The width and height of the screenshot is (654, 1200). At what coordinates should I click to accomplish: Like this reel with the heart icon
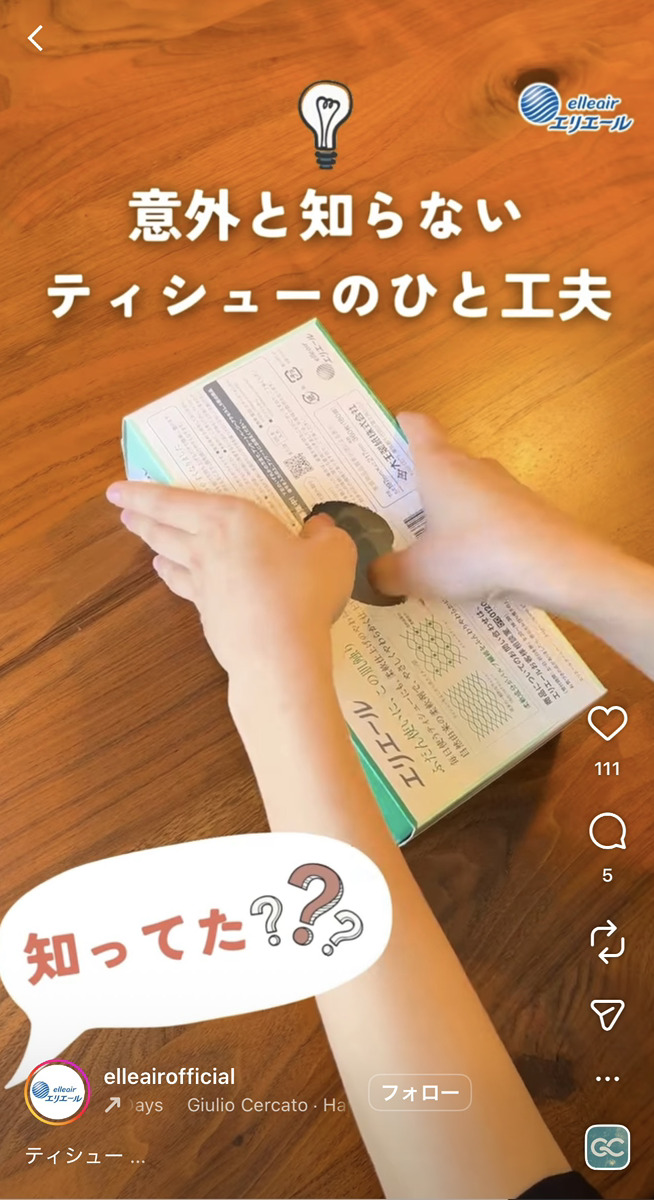[607, 723]
